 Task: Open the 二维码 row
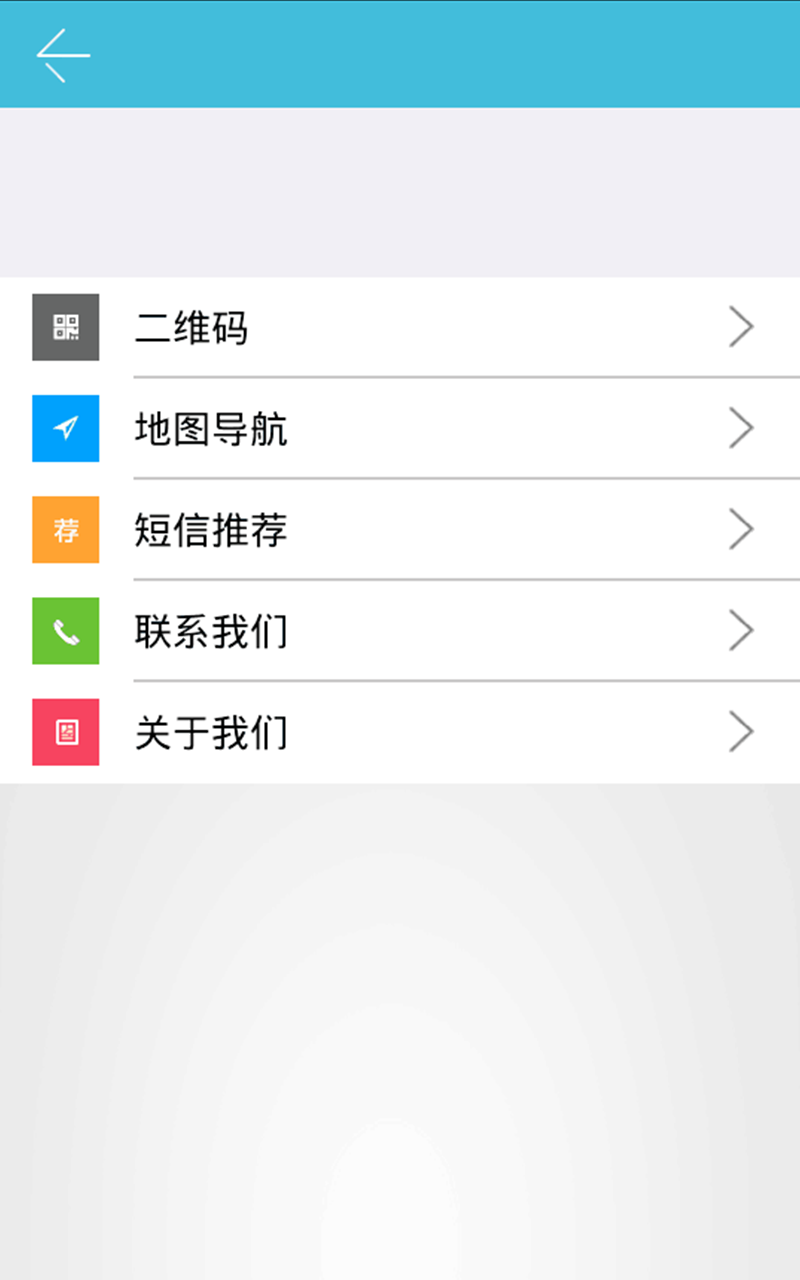click(400, 328)
